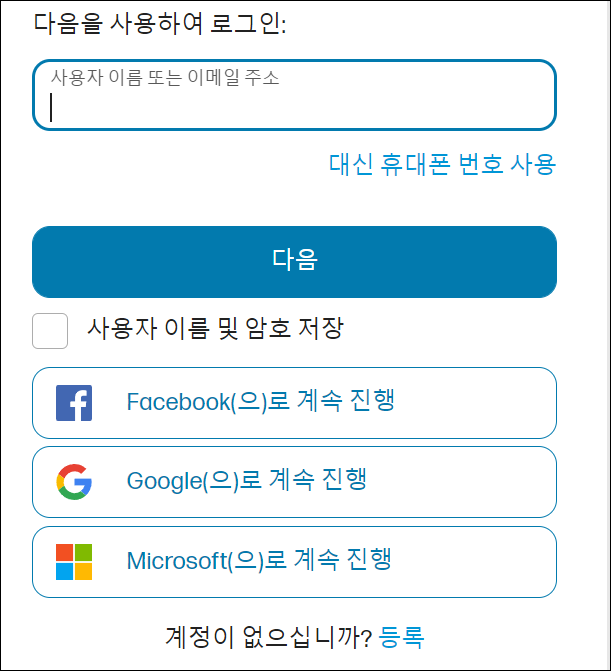611x671 pixels.
Task: Continue with Microsoft
Action: pos(294,562)
